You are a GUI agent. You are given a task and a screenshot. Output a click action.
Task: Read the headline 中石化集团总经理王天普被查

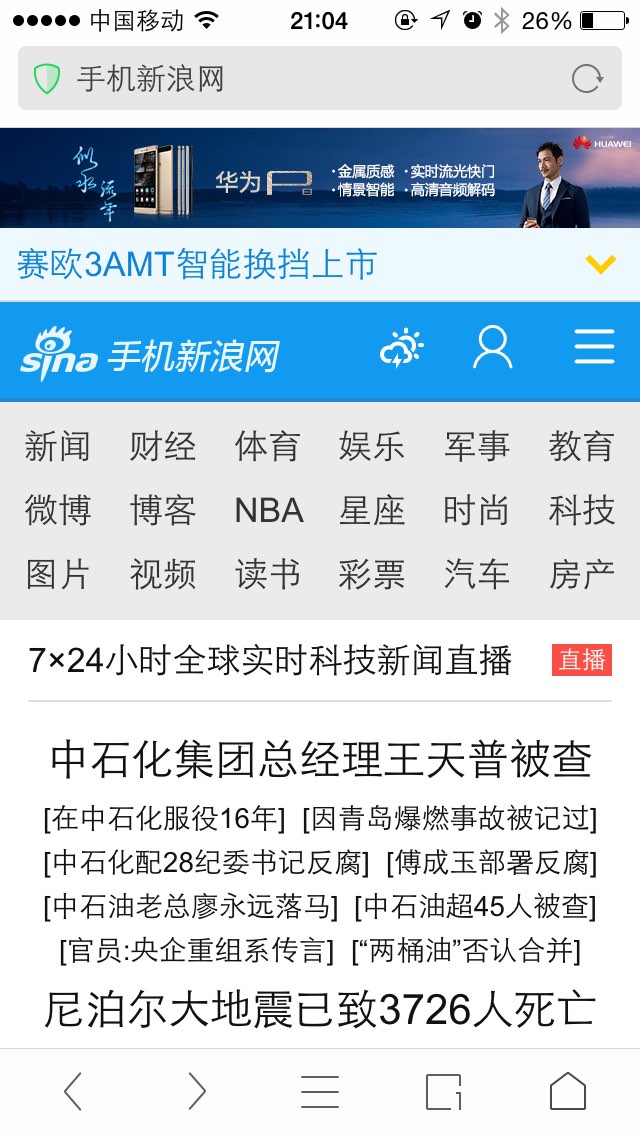click(x=321, y=760)
